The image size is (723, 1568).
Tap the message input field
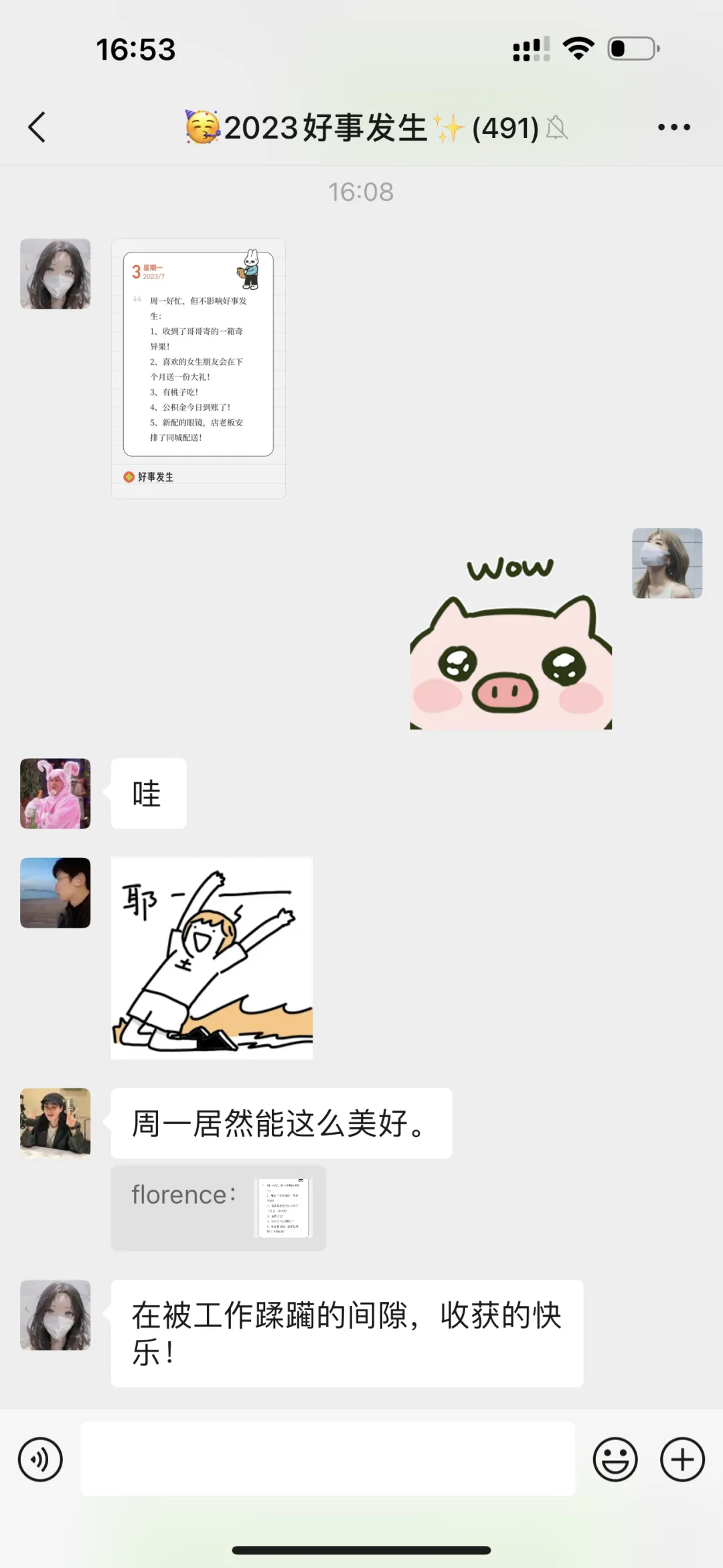click(x=328, y=1458)
